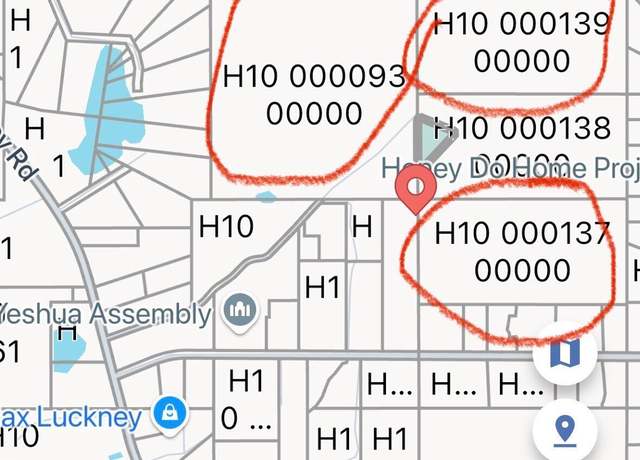The width and height of the screenshot is (640, 460).
Task: Center map on my location
Action: click(565, 430)
